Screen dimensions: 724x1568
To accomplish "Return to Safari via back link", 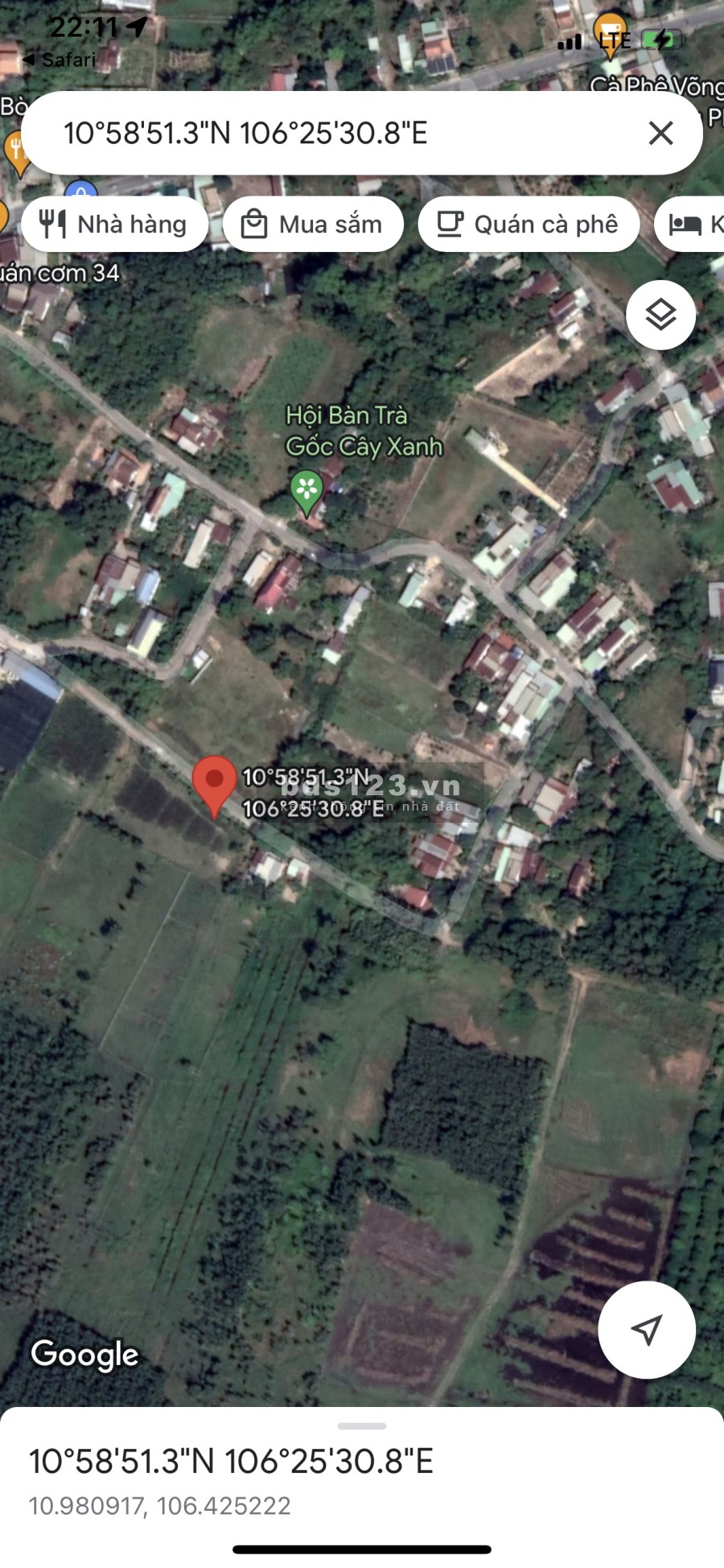I will coord(60,60).
